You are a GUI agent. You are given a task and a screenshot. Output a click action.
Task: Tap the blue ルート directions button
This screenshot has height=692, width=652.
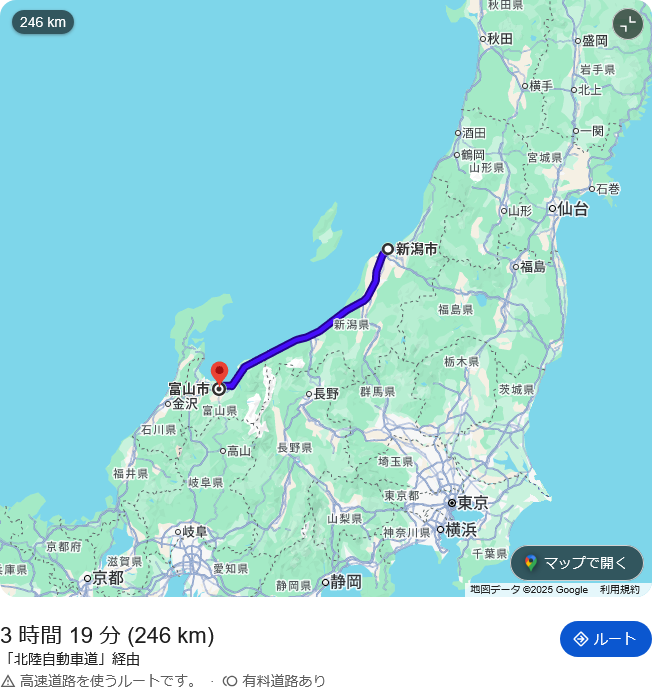(605, 639)
